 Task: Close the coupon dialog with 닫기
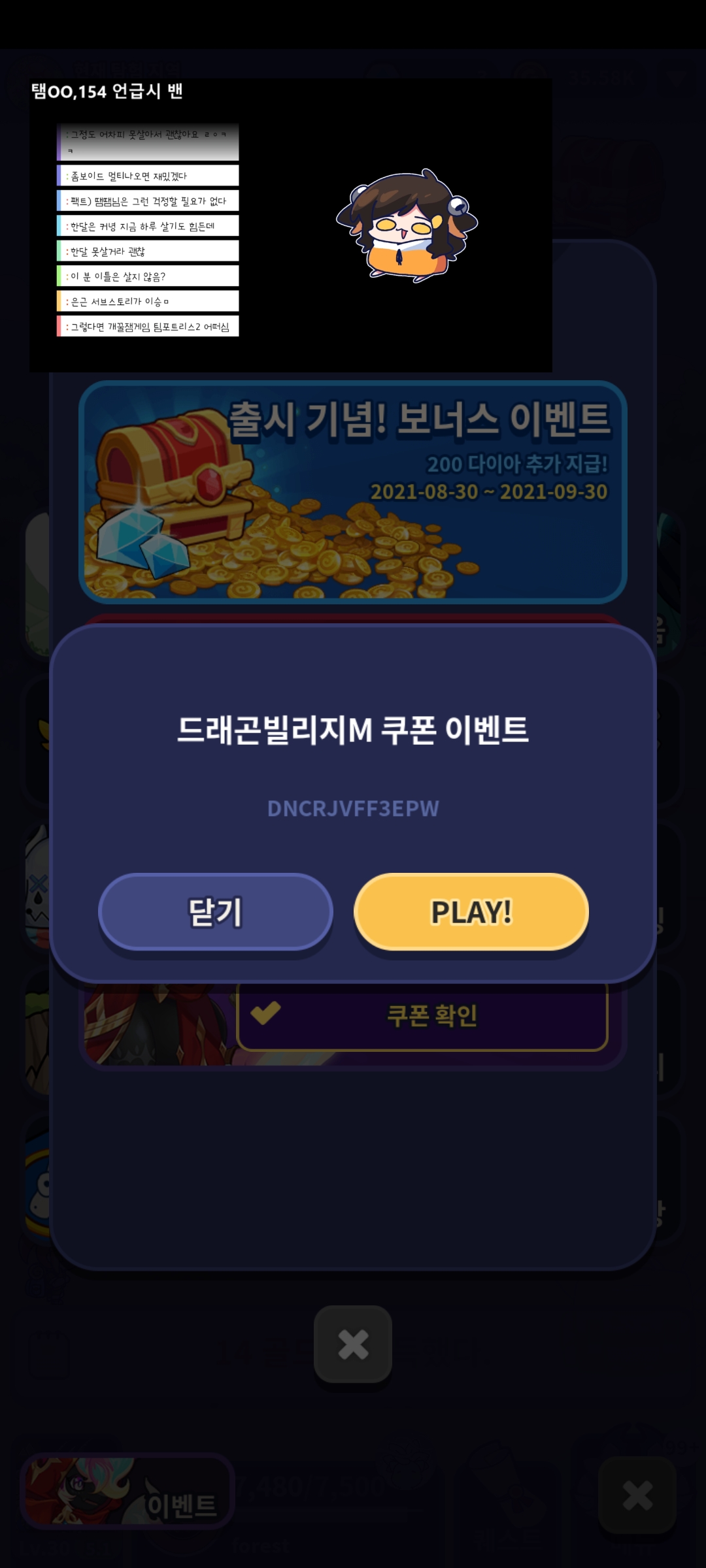(x=216, y=912)
